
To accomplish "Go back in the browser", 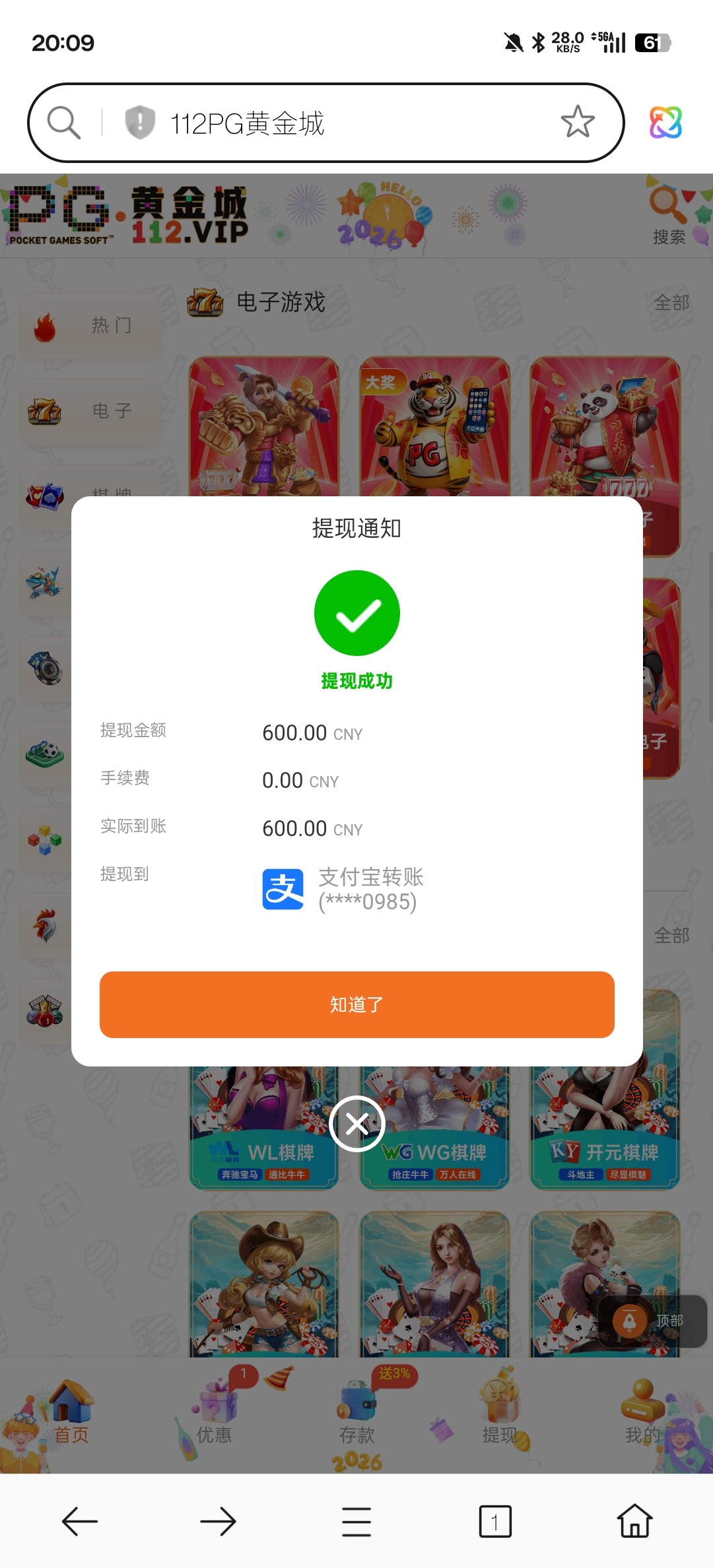I will coord(80,1522).
